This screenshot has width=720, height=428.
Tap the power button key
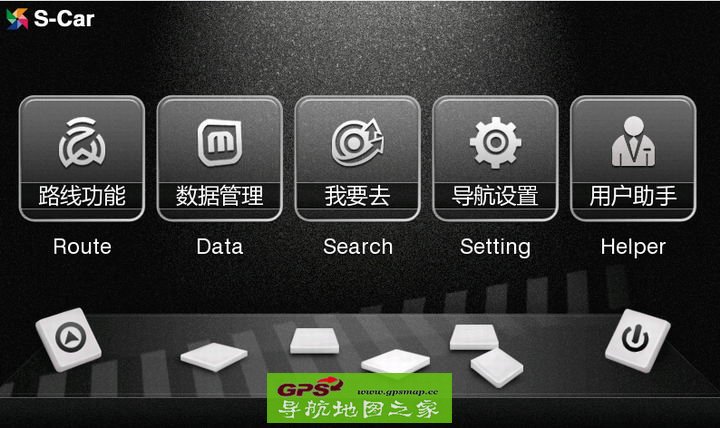(x=632, y=340)
